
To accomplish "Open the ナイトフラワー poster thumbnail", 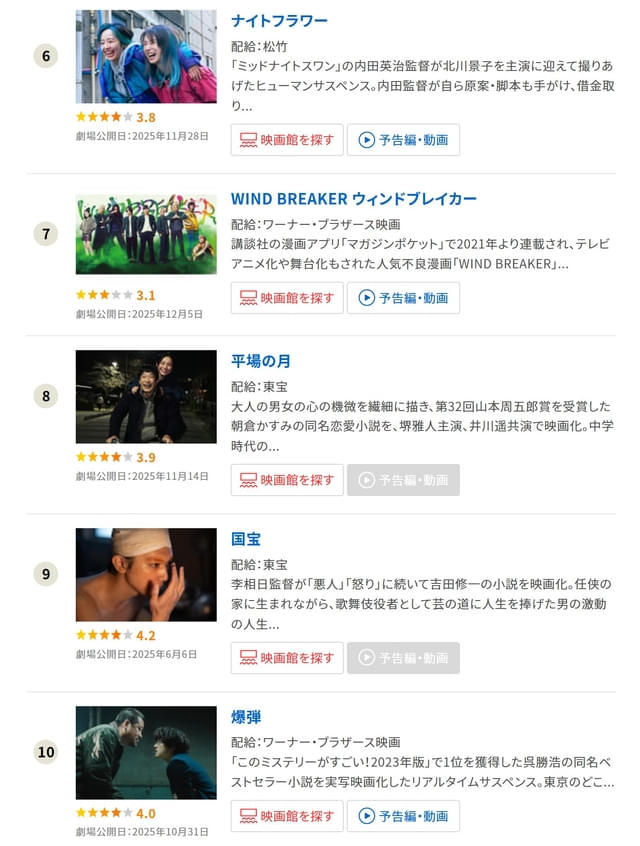I will pyautogui.click(x=146, y=57).
